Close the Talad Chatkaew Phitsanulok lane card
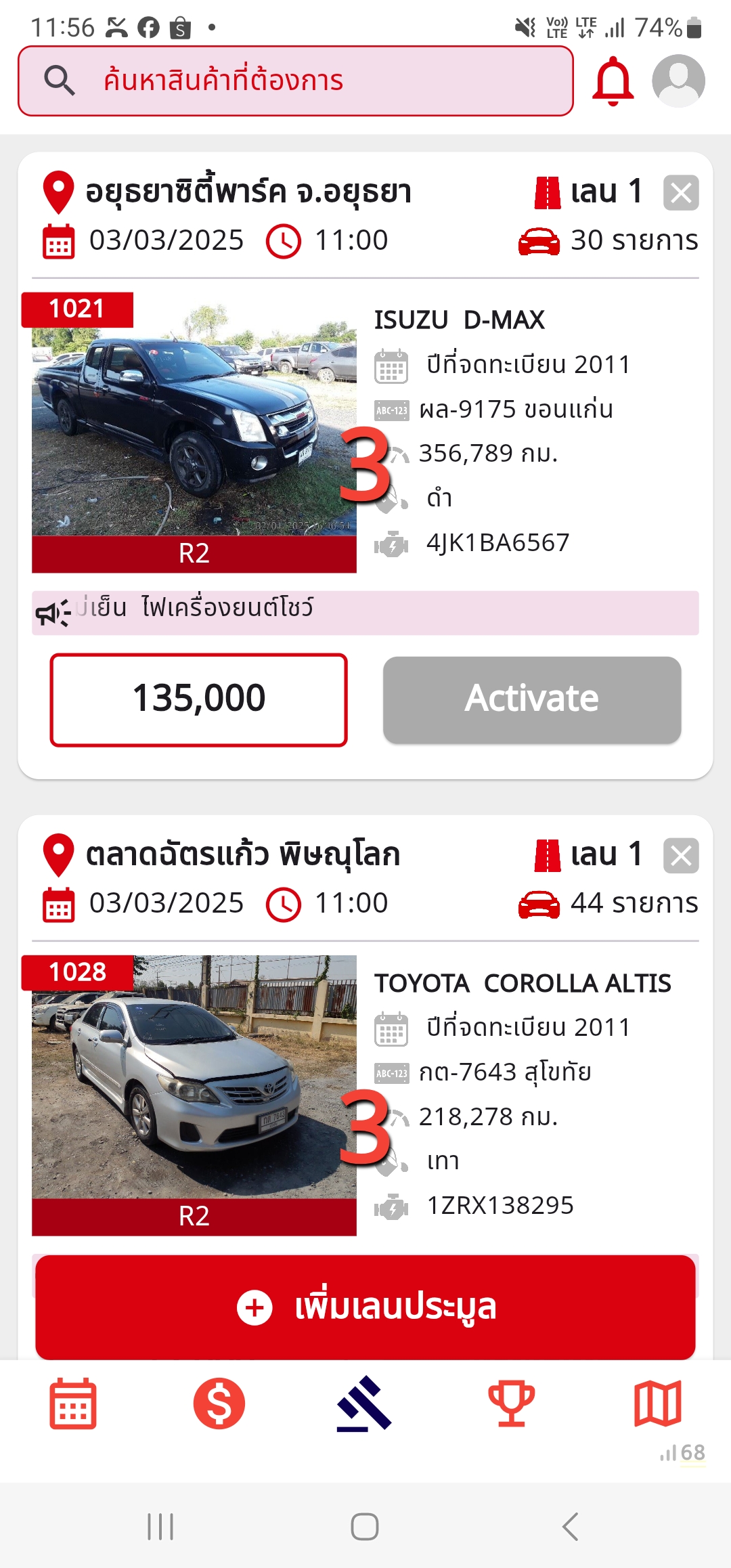 point(681,856)
